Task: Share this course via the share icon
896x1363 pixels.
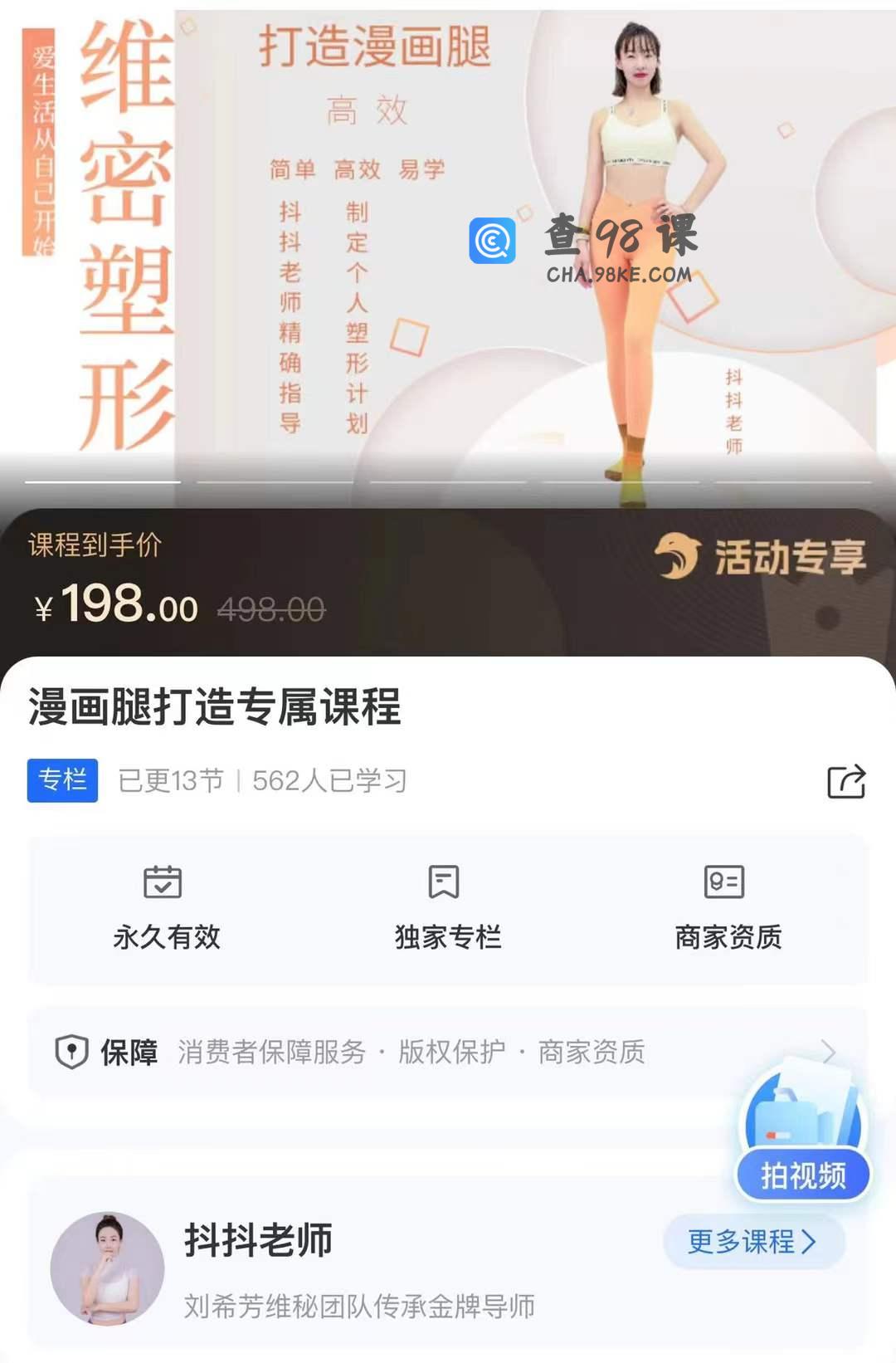Action: pos(846,782)
